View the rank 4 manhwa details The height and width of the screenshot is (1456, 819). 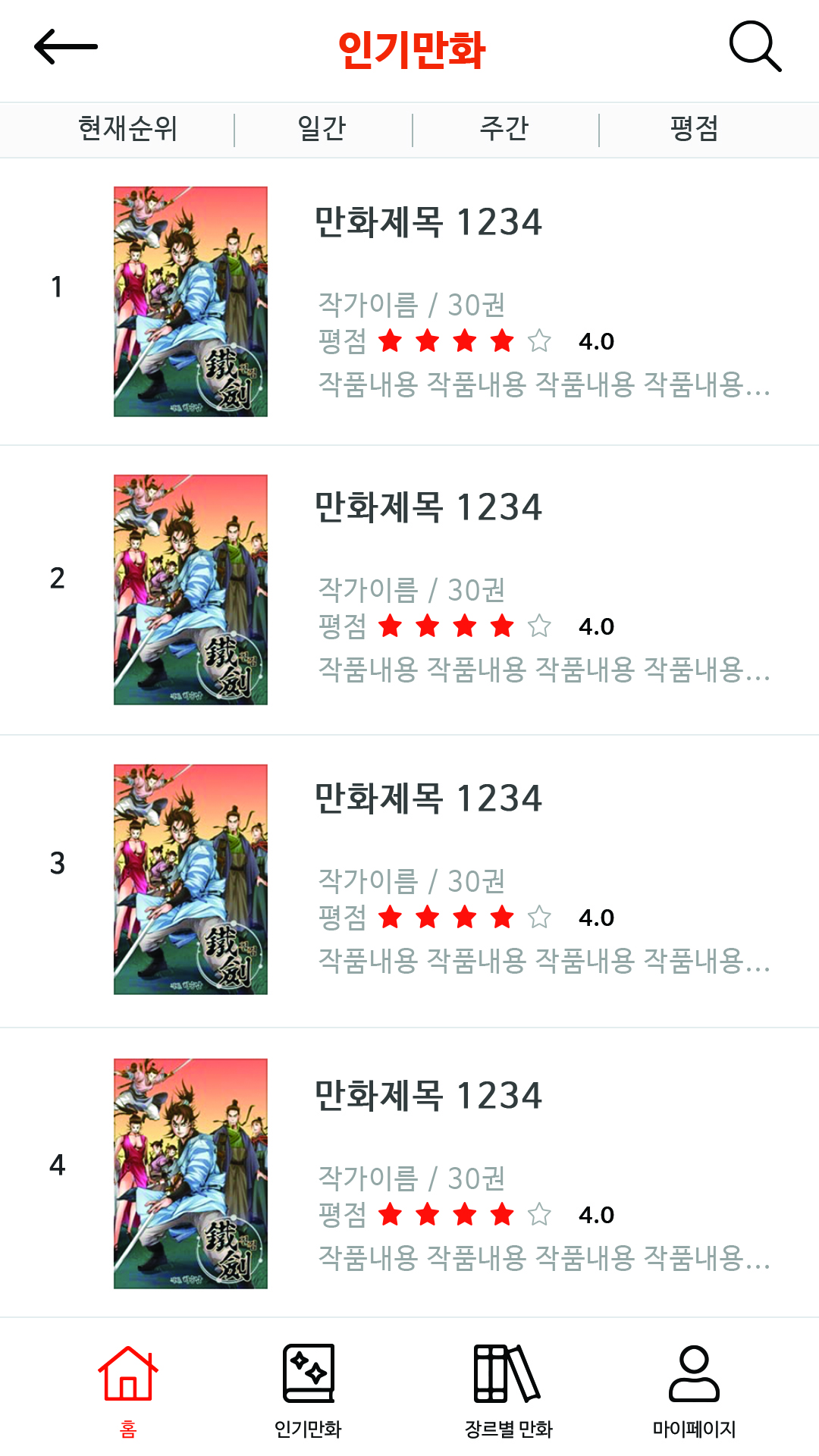tap(409, 1173)
